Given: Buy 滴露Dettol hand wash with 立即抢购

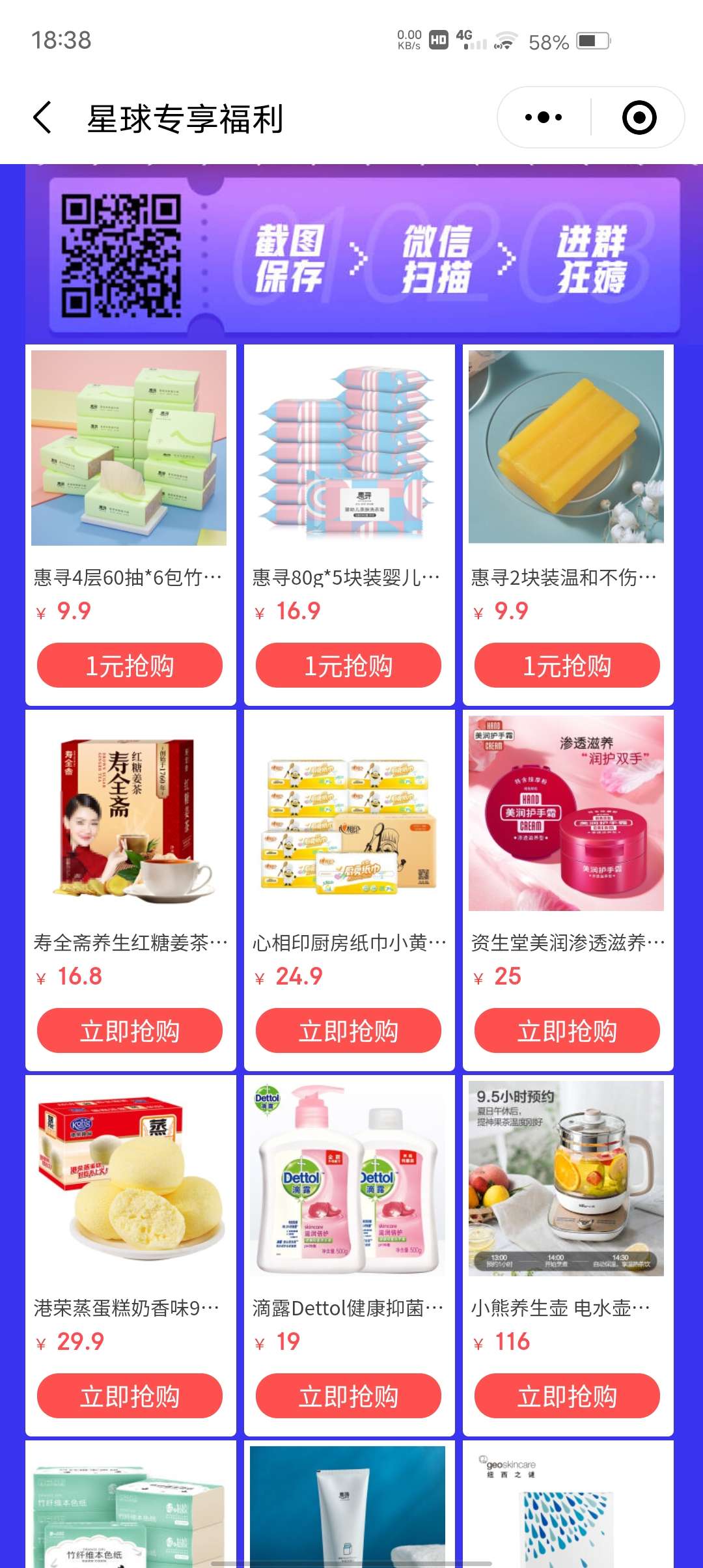Looking at the screenshot, I should (x=348, y=1396).
